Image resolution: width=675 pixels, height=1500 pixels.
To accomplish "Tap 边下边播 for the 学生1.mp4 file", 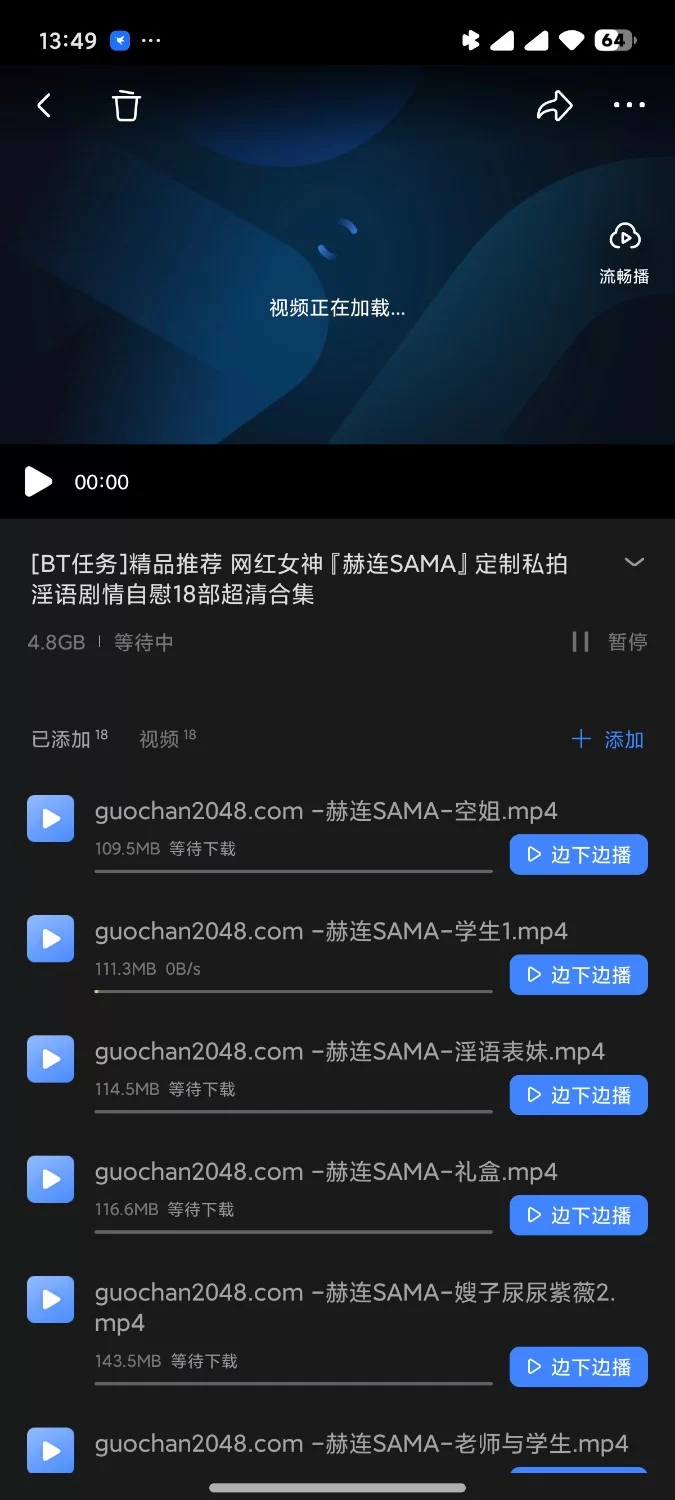I will pos(579,975).
